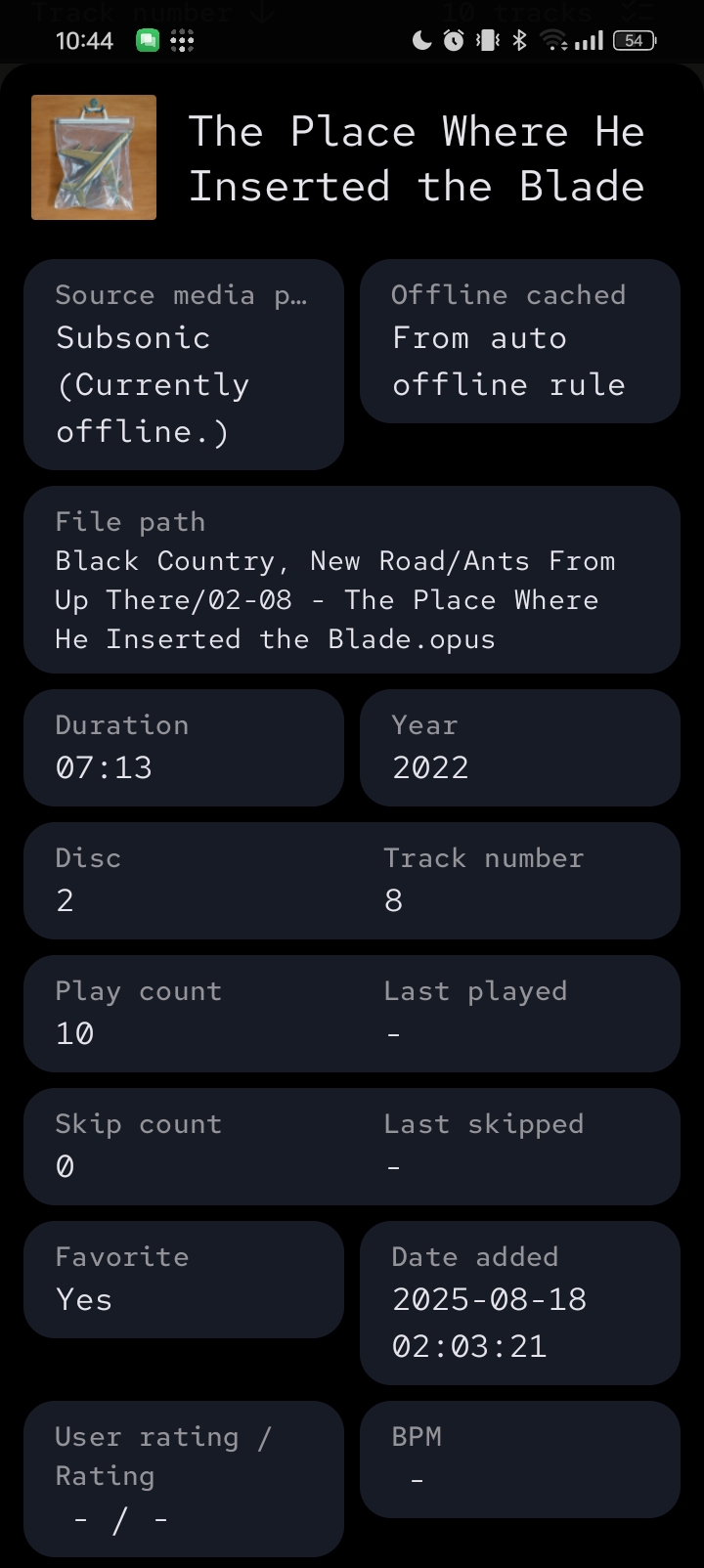Tap the Favorite card showing Yes
Viewport: 704px width, 1568px height.
[x=184, y=1279]
